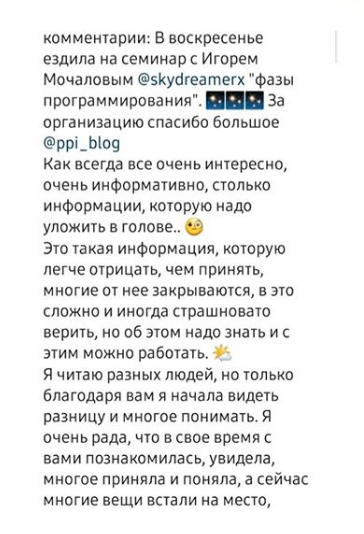Open the @skydreamerx profile mention
The height and width of the screenshot is (534, 364).
[192, 80]
